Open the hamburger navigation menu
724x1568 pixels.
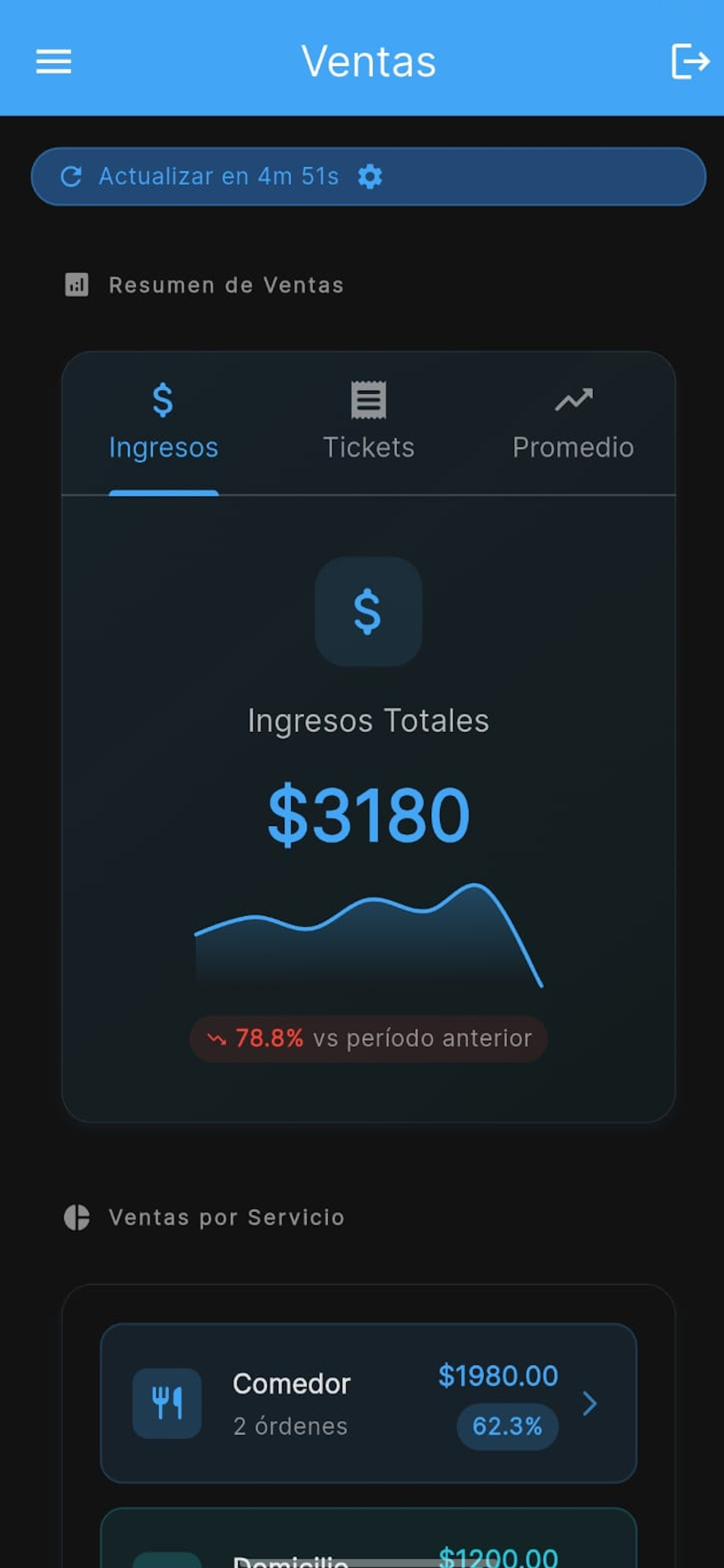coord(52,61)
